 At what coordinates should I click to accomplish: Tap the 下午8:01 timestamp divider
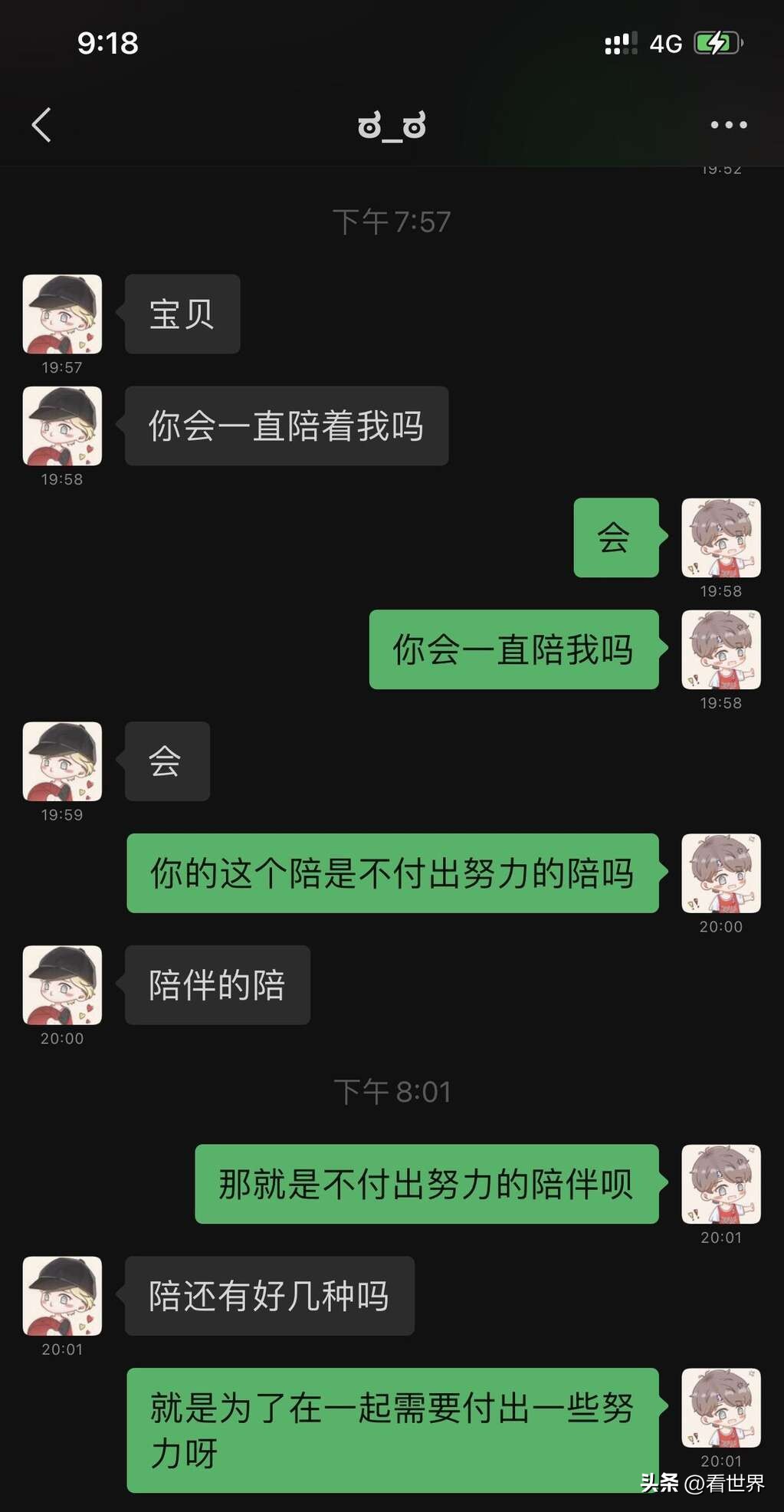pos(392,1092)
